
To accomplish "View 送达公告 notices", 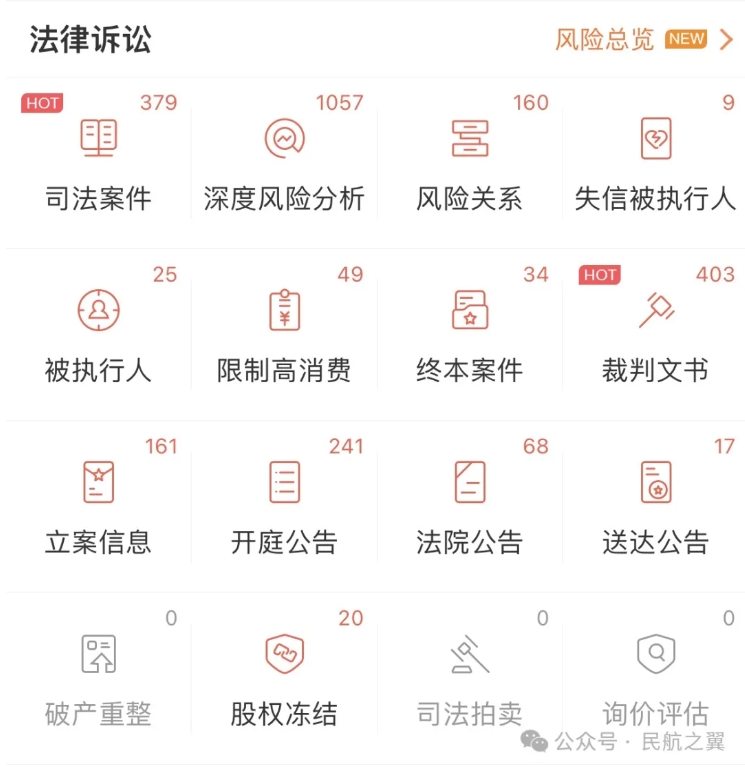I will tap(655, 505).
